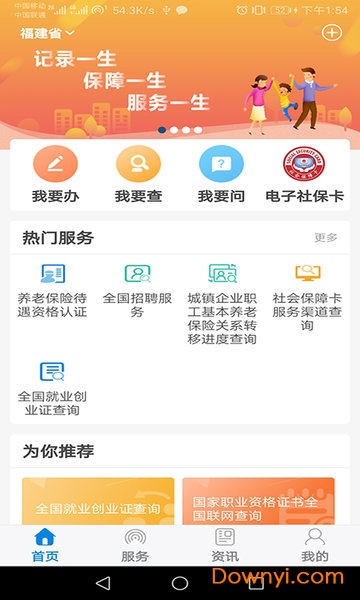
Task: Open 我要办 service shortcut
Action: (x=55, y=175)
